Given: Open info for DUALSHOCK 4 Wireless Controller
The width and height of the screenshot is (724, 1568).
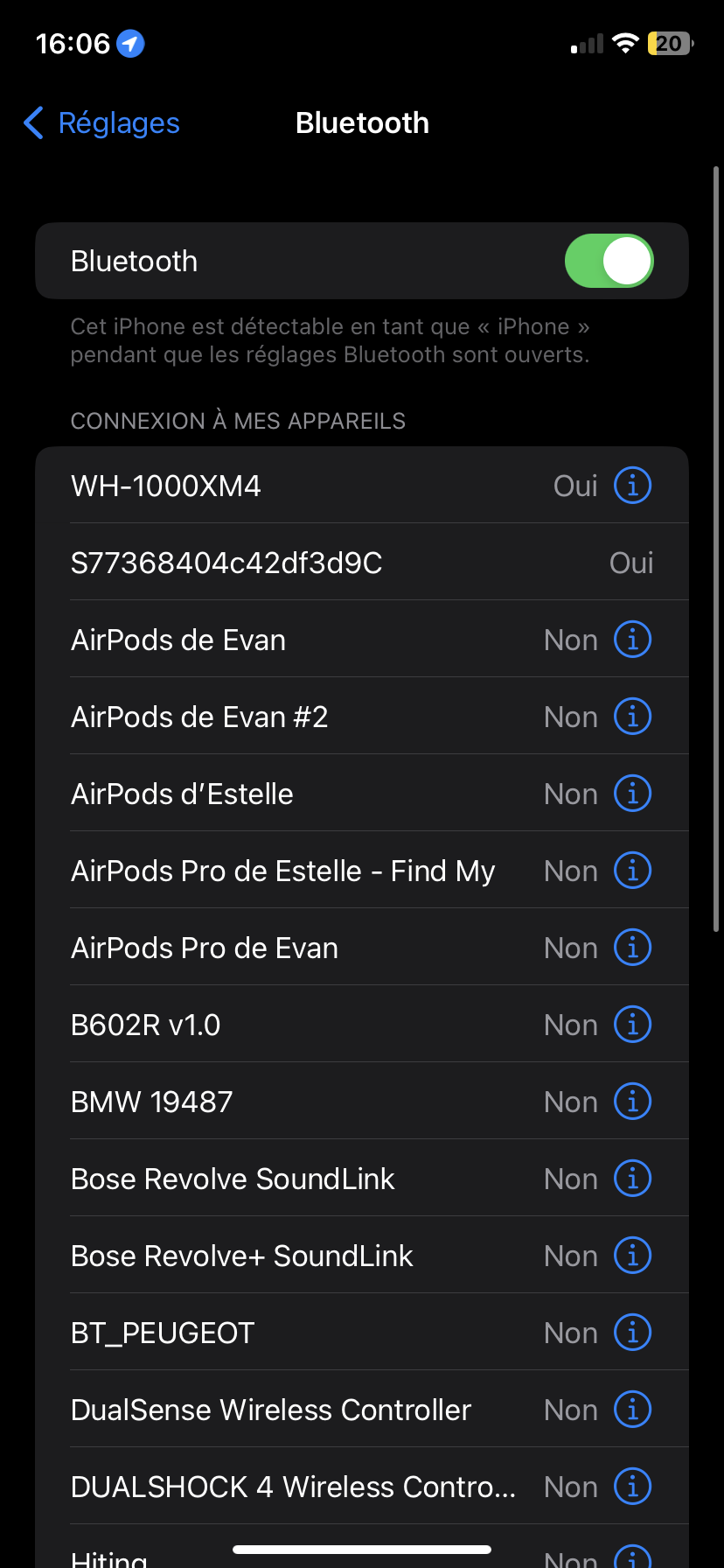Looking at the screenshot, I should tap(632, 1487).
